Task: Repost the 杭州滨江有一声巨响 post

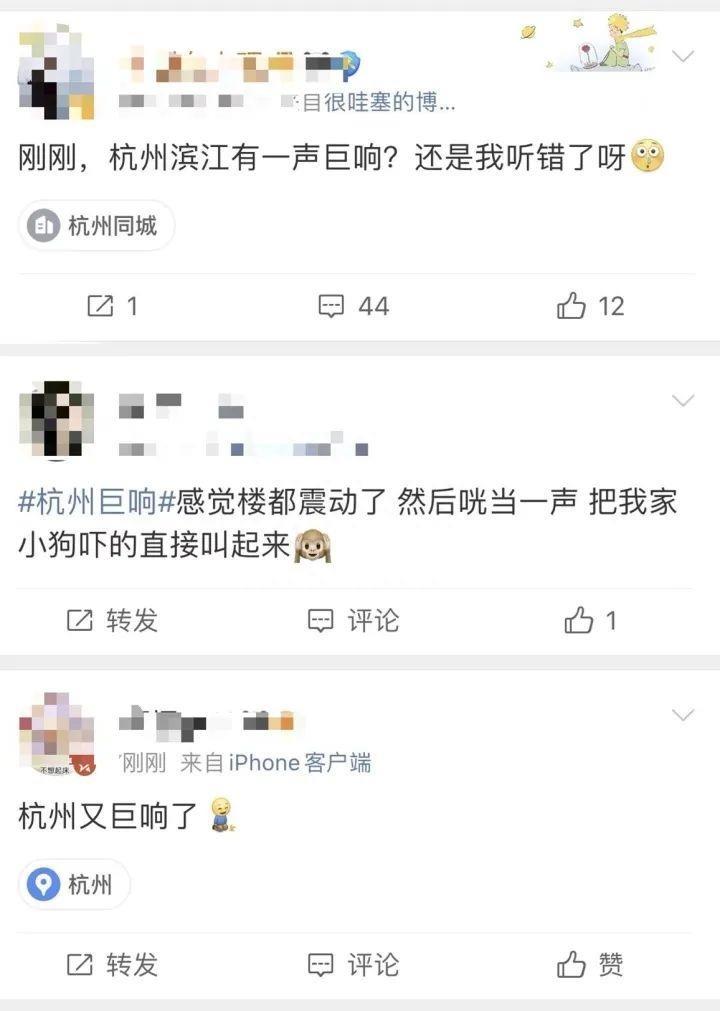Action: pyautogui.click(x=112, y=306)
